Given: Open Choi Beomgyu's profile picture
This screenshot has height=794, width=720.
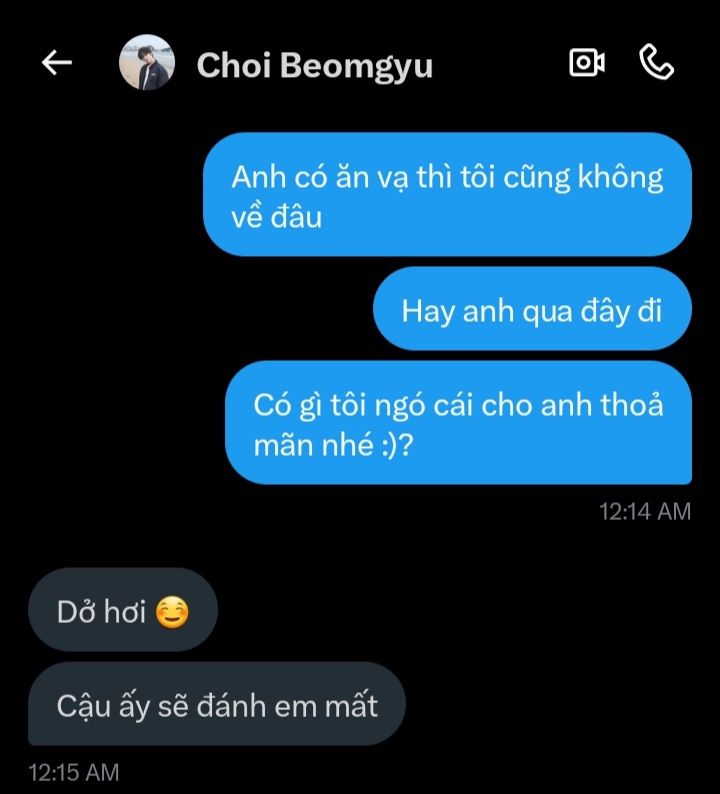Looking at the screenshot, I should tap(146, 63).
